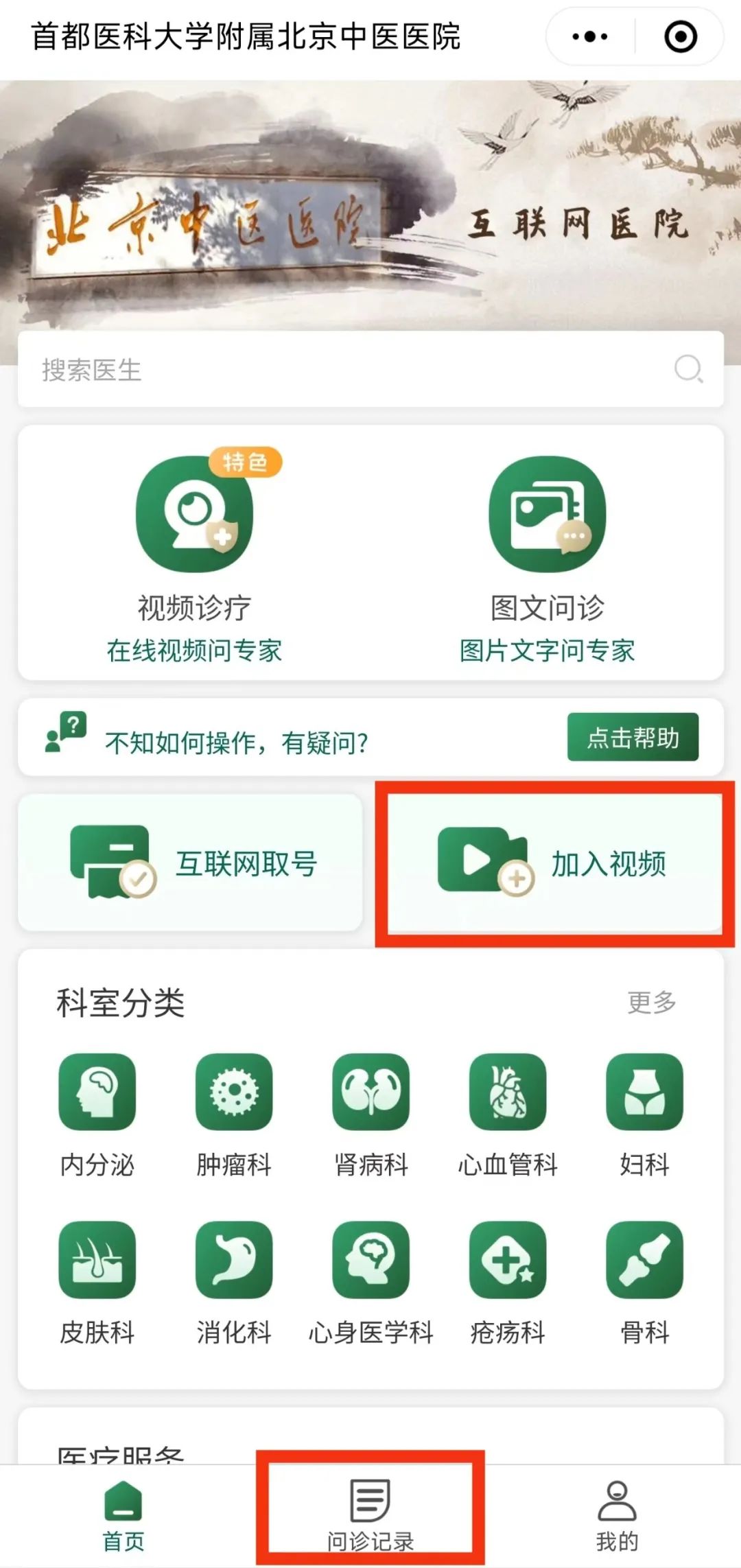Close the mini program via circle icon
The height and width of the screenshot is (1568, 741).
(681, 37)
